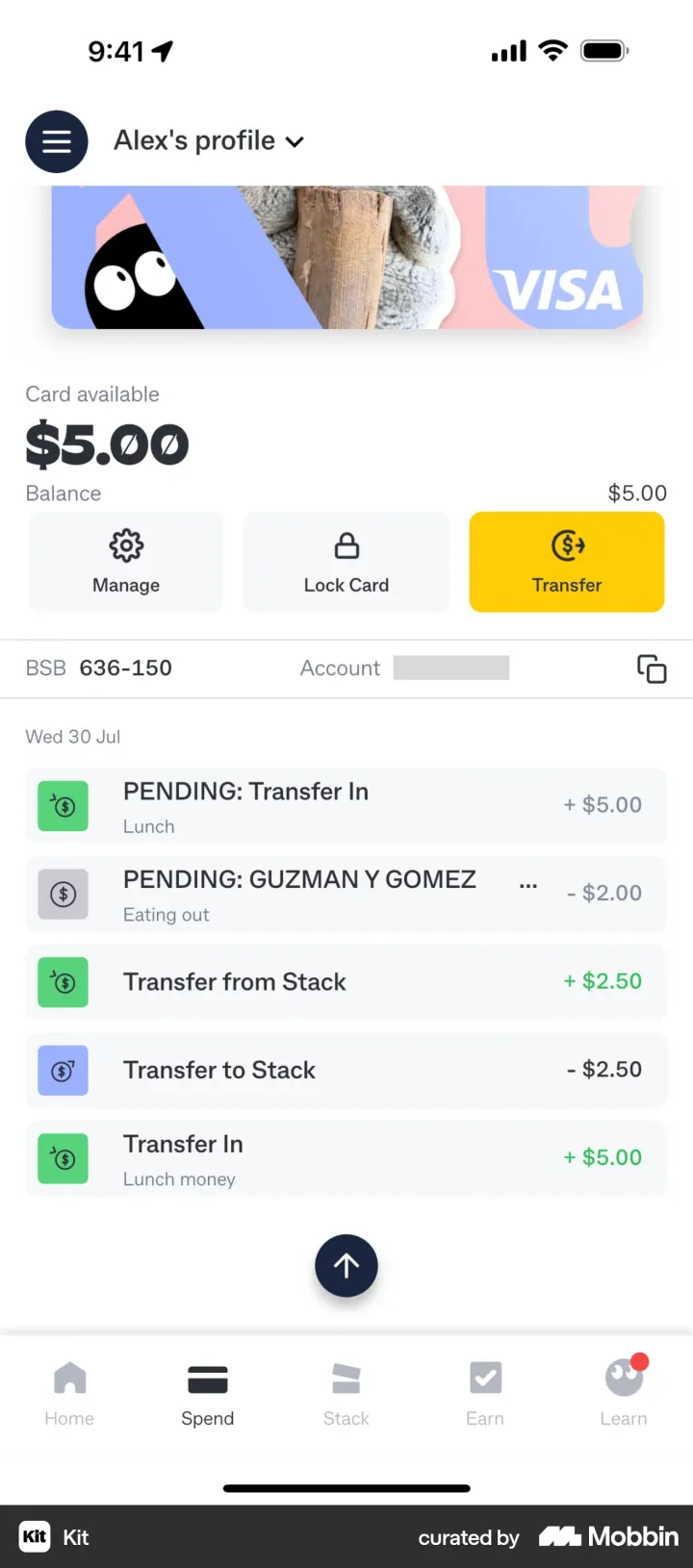The width and height of the screenshot is (693, 1568).
Task: View Transfer from Stack transaction
Action: [346, 982]
